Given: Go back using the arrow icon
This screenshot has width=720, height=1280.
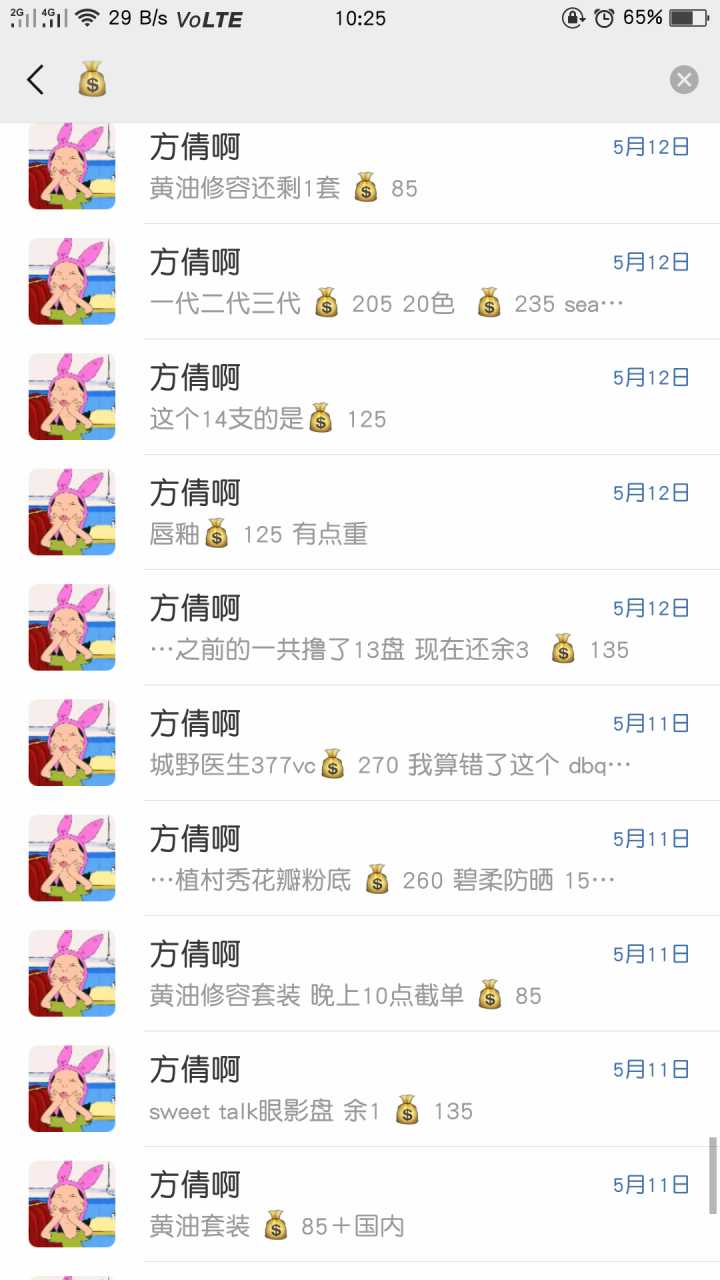Looking at the screenshot, I should point(36,80).
